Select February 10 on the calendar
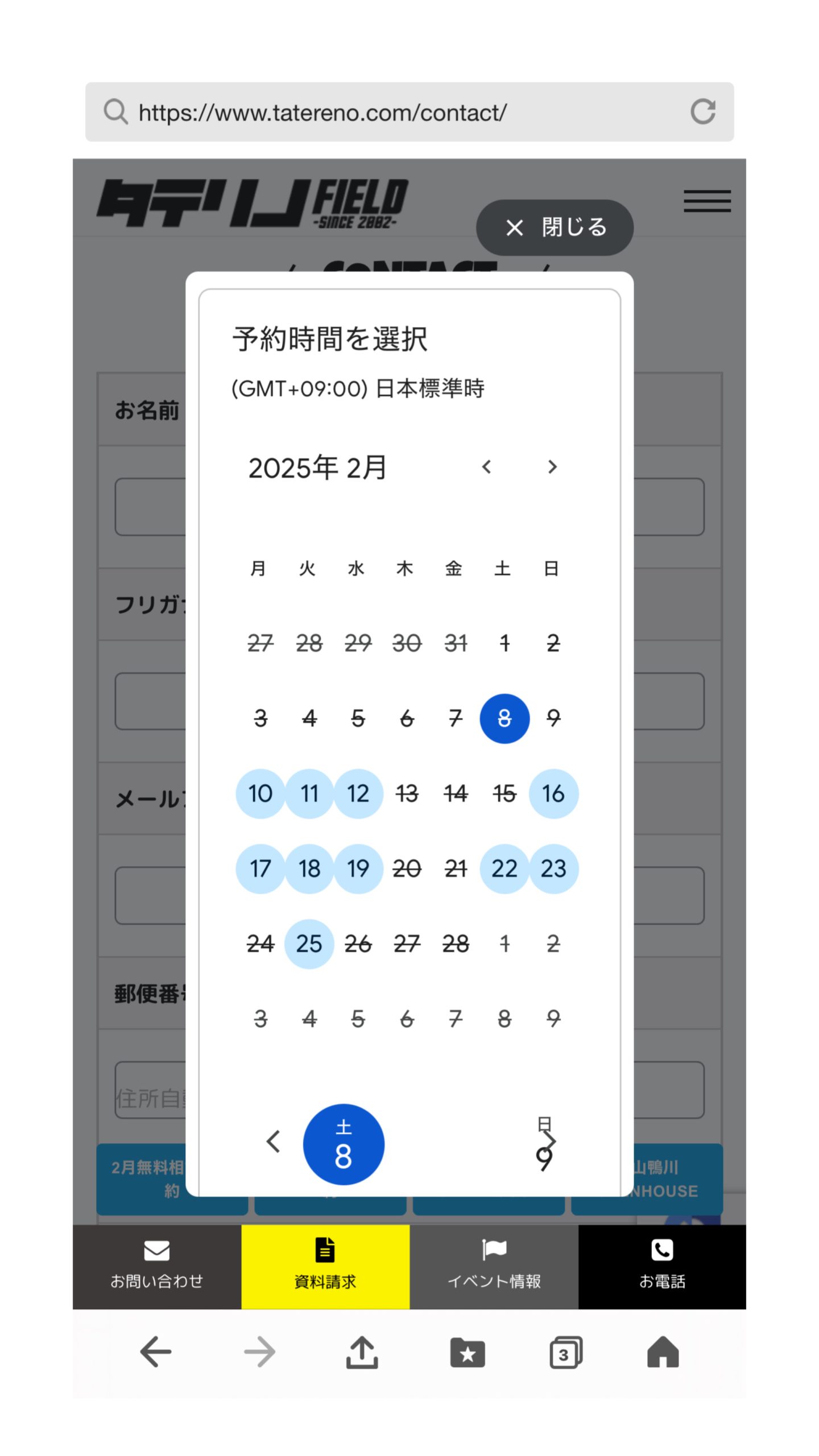 [x=260, y=793]
